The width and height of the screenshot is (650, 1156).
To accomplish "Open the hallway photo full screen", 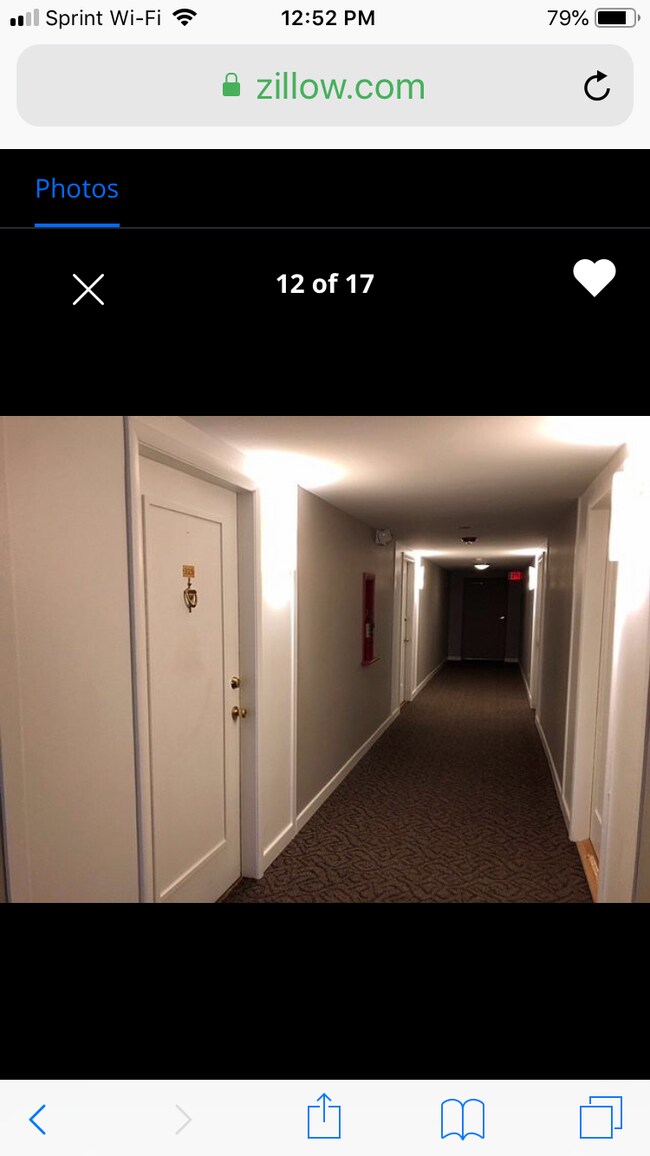I will (x=325, y=660).
